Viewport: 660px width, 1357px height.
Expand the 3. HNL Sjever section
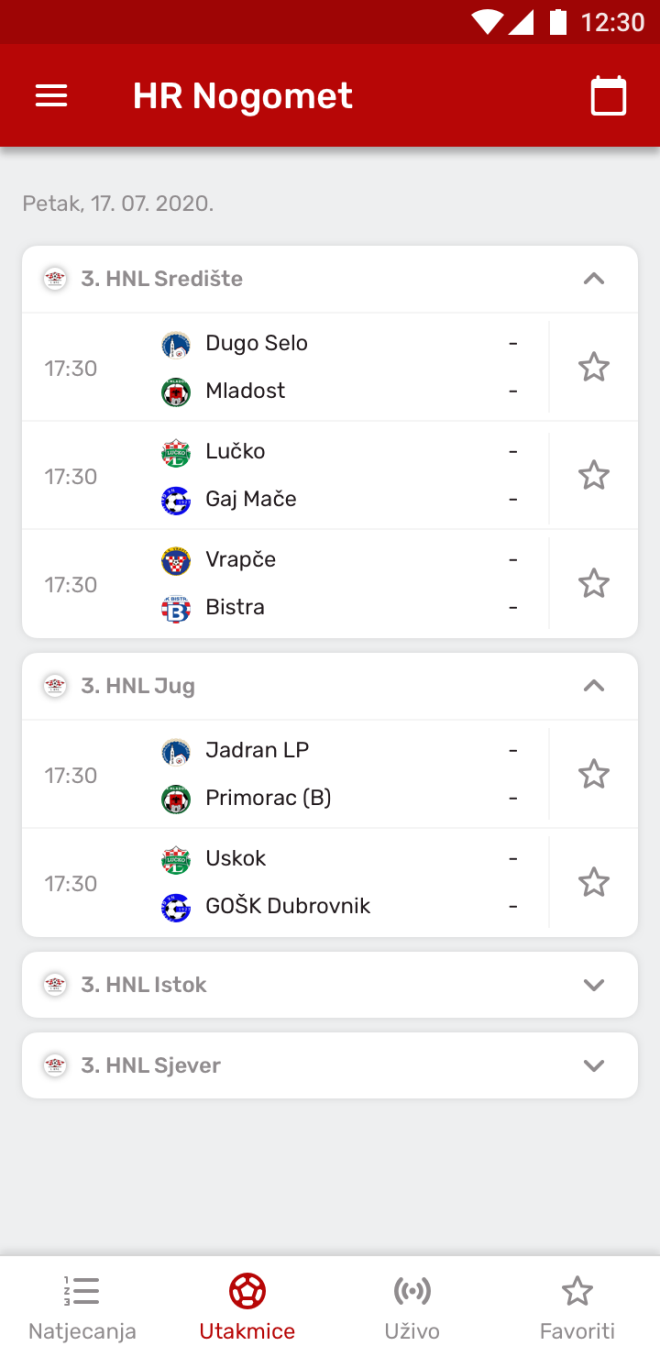(594, 1065)
